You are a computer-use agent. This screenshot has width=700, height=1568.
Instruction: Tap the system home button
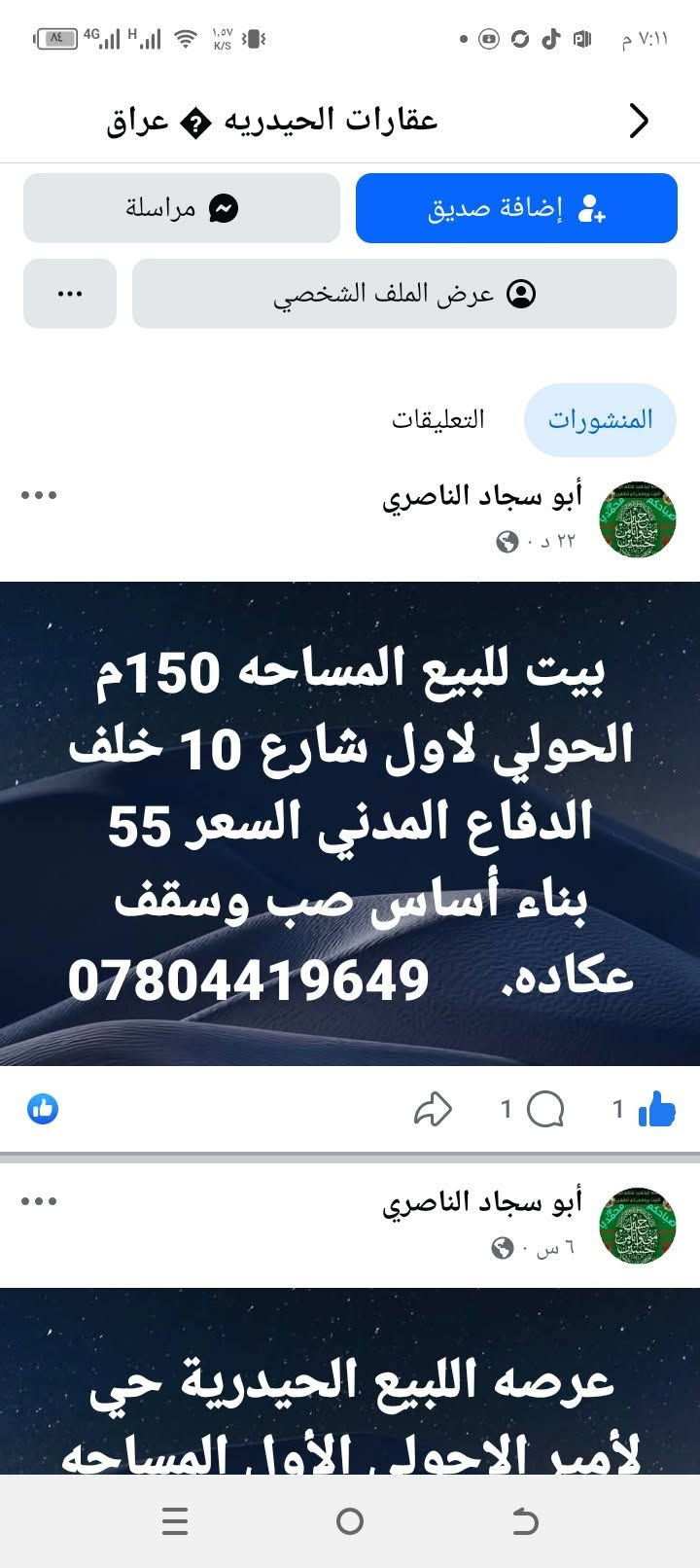pos(350,1521)
